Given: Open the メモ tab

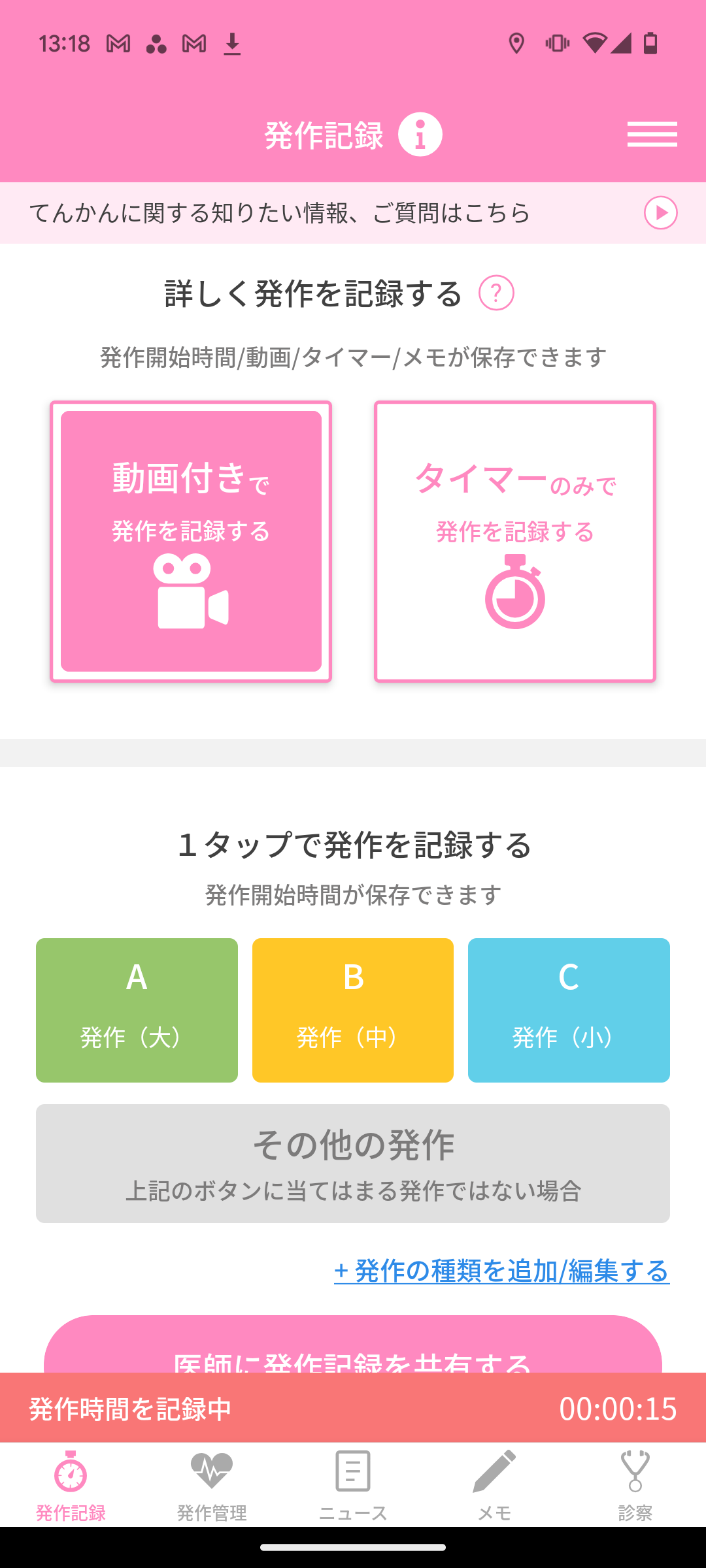Looking at the screenshot, I should tap(494, 1484).
